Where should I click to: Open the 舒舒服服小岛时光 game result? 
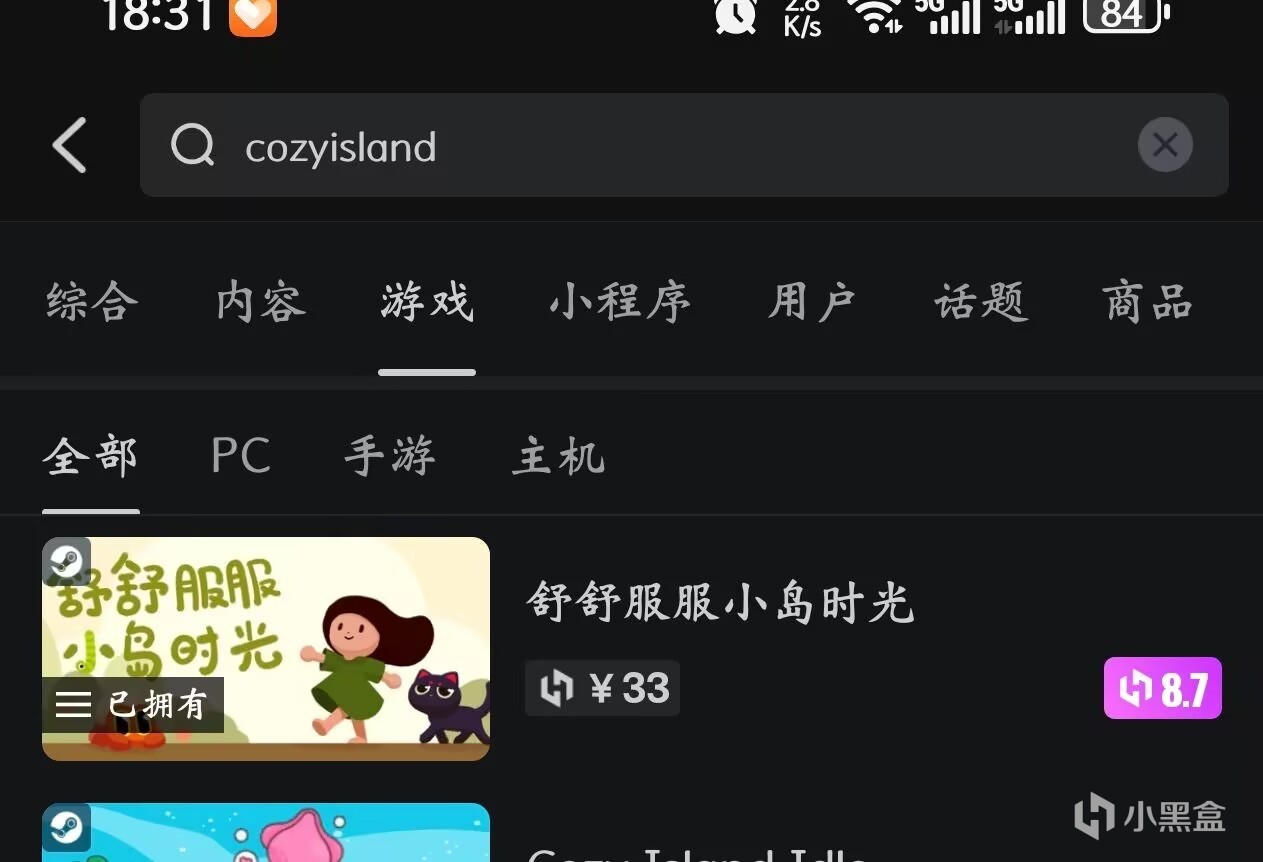coord(720,604)
